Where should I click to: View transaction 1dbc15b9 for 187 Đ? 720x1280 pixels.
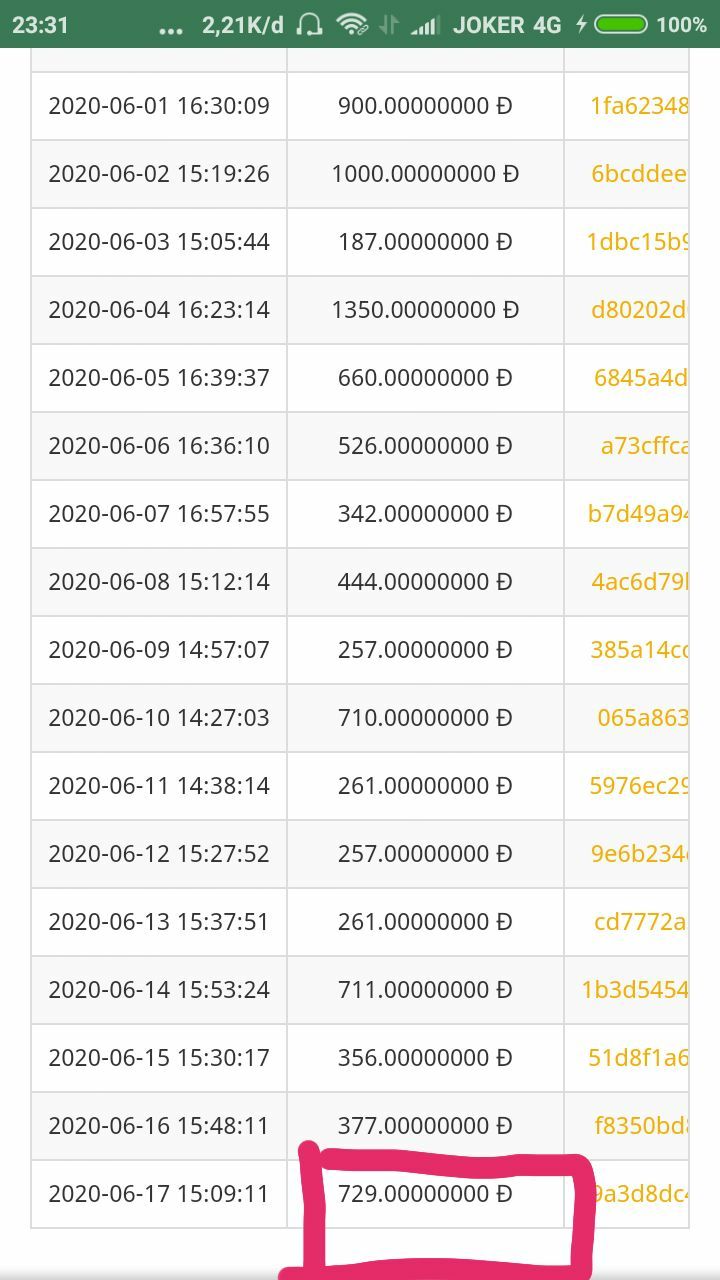coord(638,241)
